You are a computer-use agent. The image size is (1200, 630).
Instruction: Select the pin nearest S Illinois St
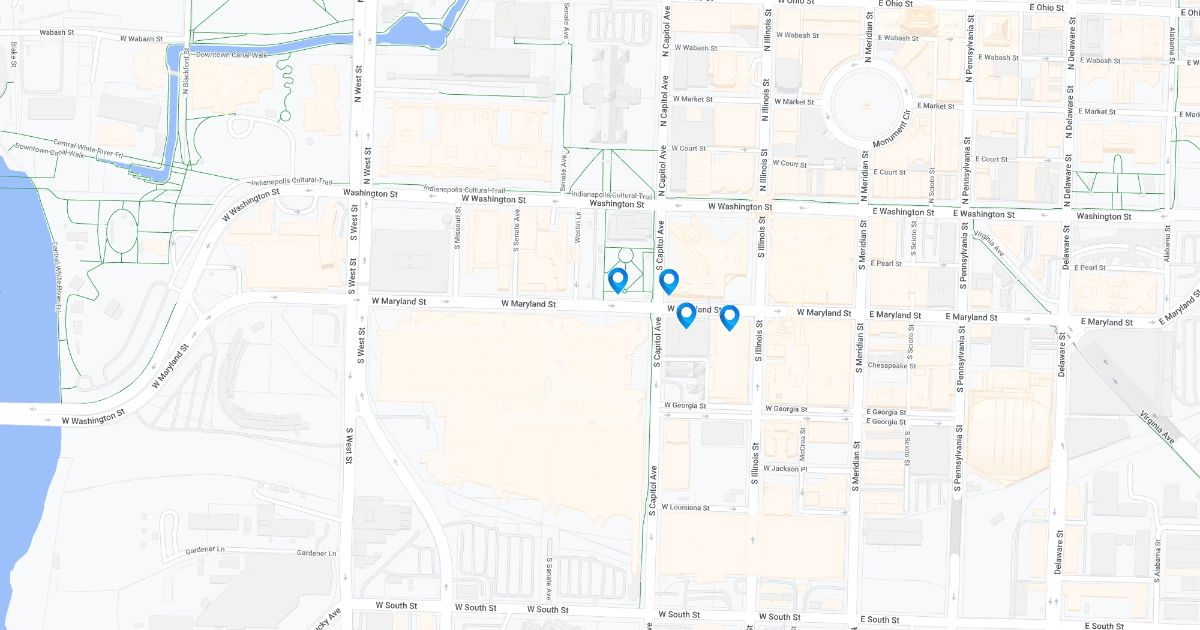point(730,318)
